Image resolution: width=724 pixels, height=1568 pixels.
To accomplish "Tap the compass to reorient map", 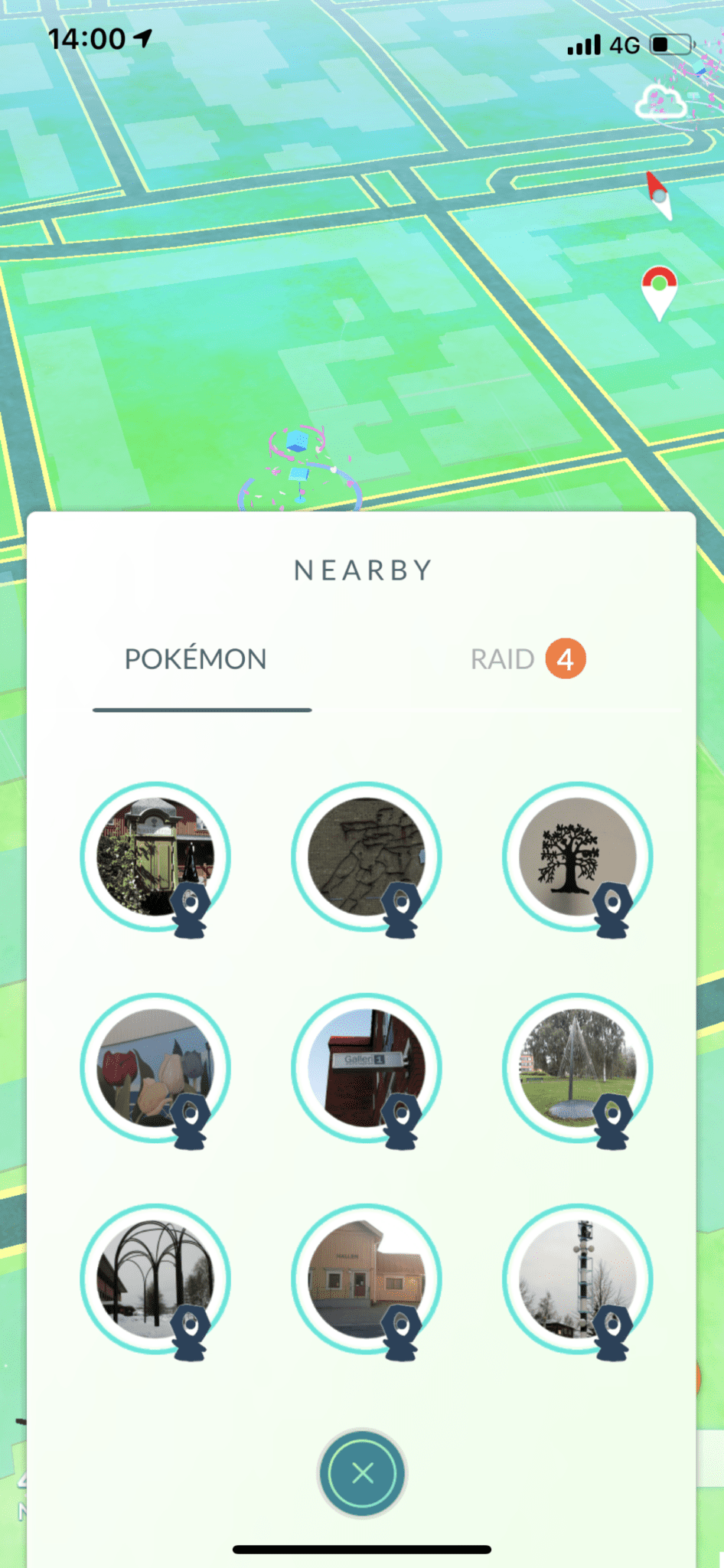I will [659, 195].
